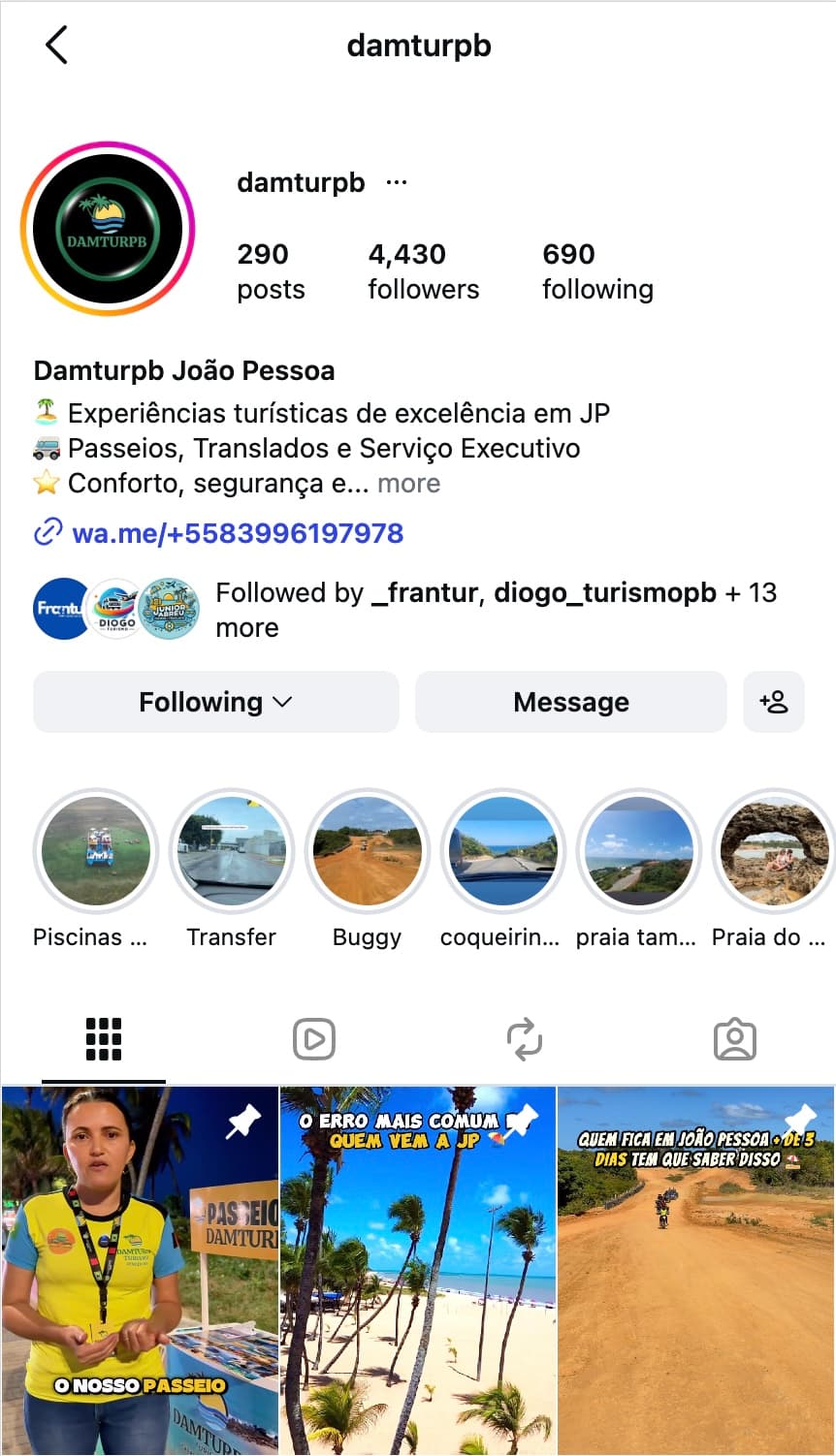Image resolution: width=836 pixels, height=1456 pixels.
Task: Switch to the tagged photos tab icon
Action: [x=734, y=1037]
